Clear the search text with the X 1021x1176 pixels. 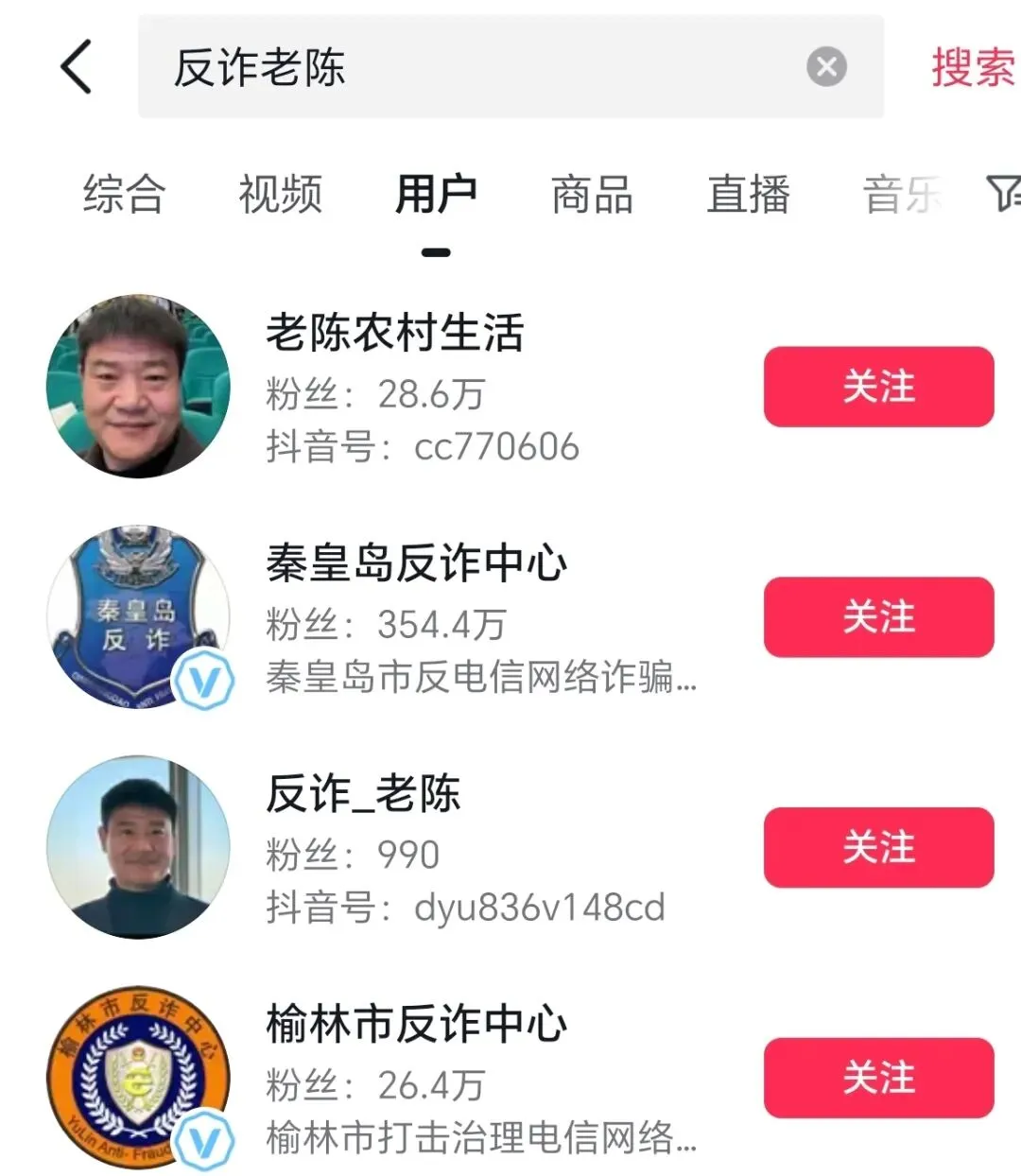tap(826, 67)
